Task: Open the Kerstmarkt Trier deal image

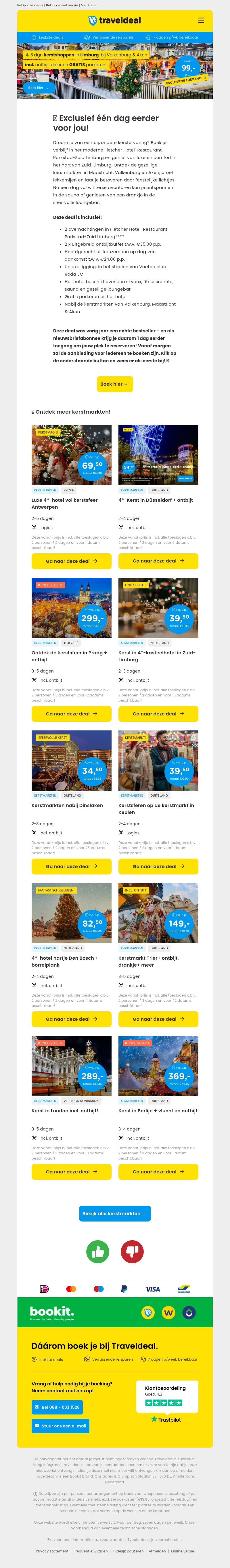Action: (x=158, y=912)
